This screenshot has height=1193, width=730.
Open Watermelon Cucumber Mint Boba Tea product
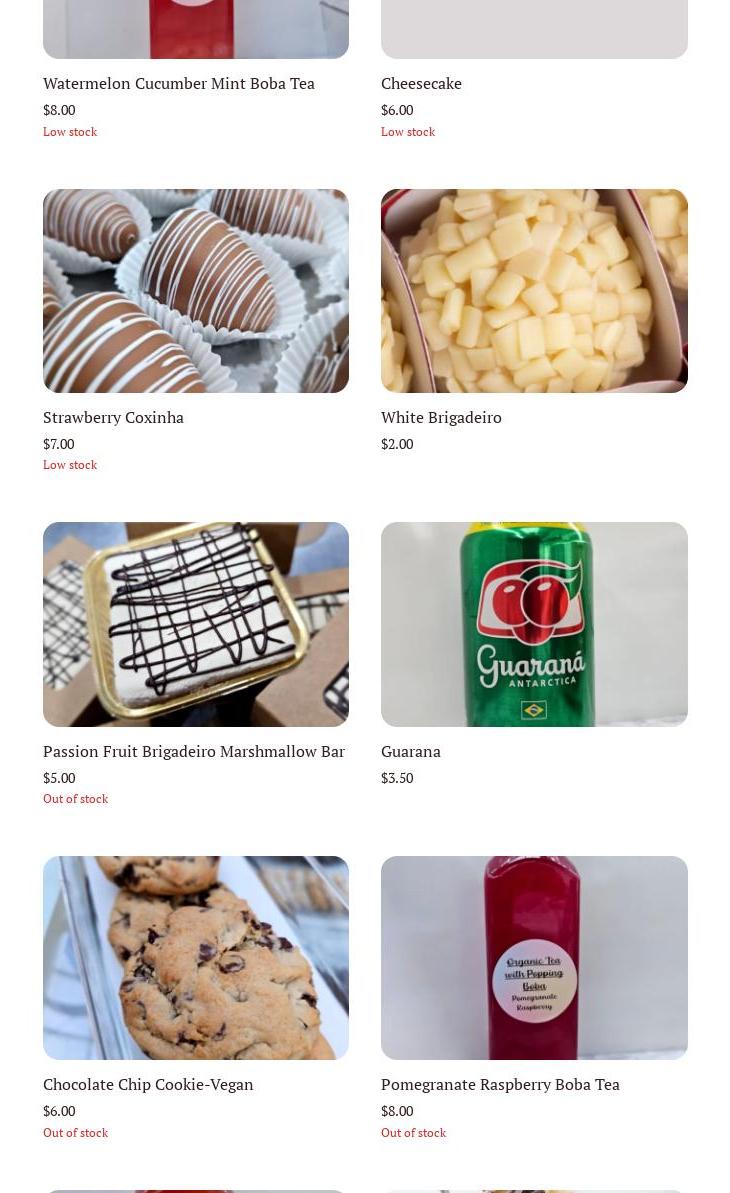179,83
